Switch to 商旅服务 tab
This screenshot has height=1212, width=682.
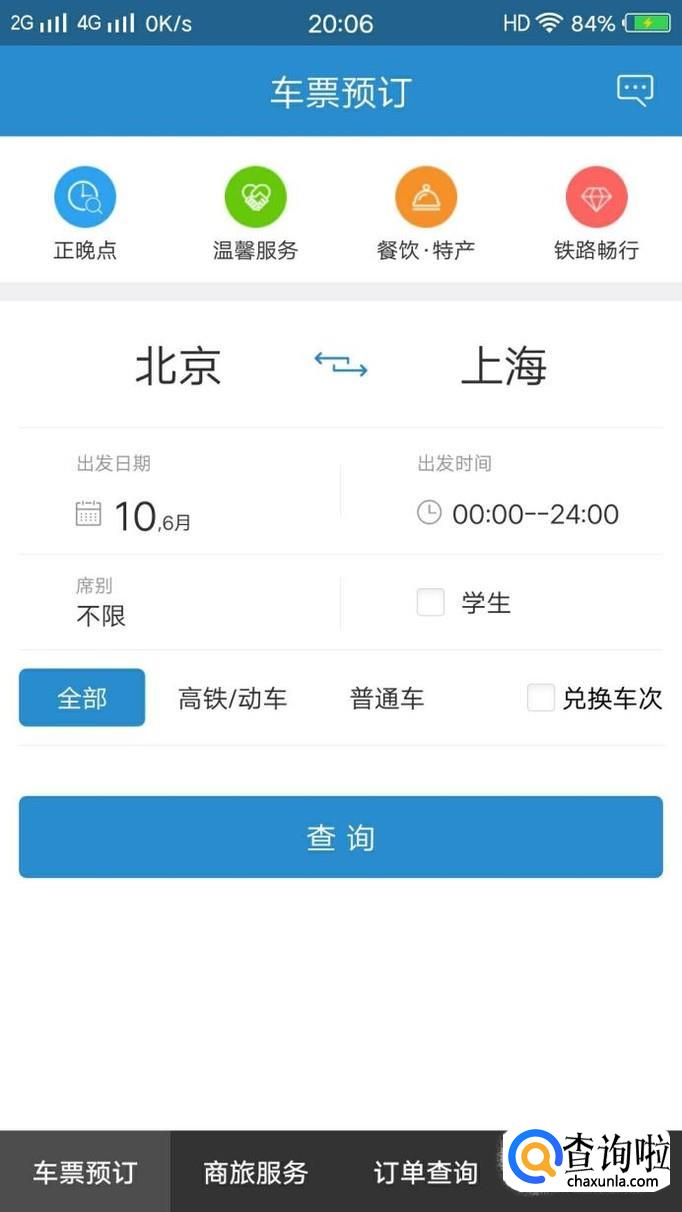pos(255,1172)
